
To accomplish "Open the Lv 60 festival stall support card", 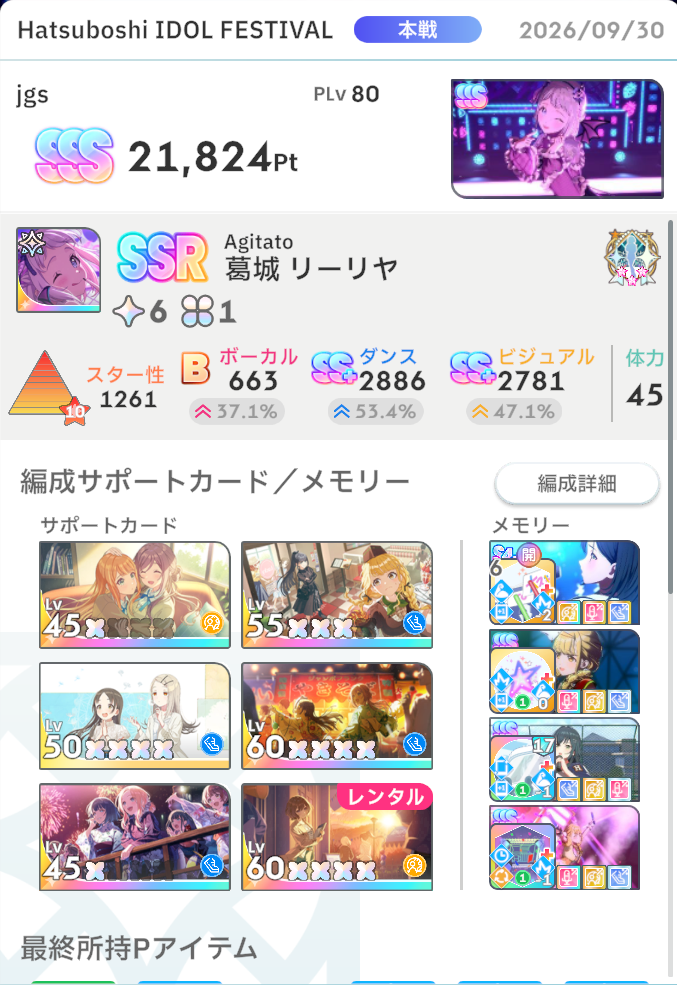I will 337,716.
